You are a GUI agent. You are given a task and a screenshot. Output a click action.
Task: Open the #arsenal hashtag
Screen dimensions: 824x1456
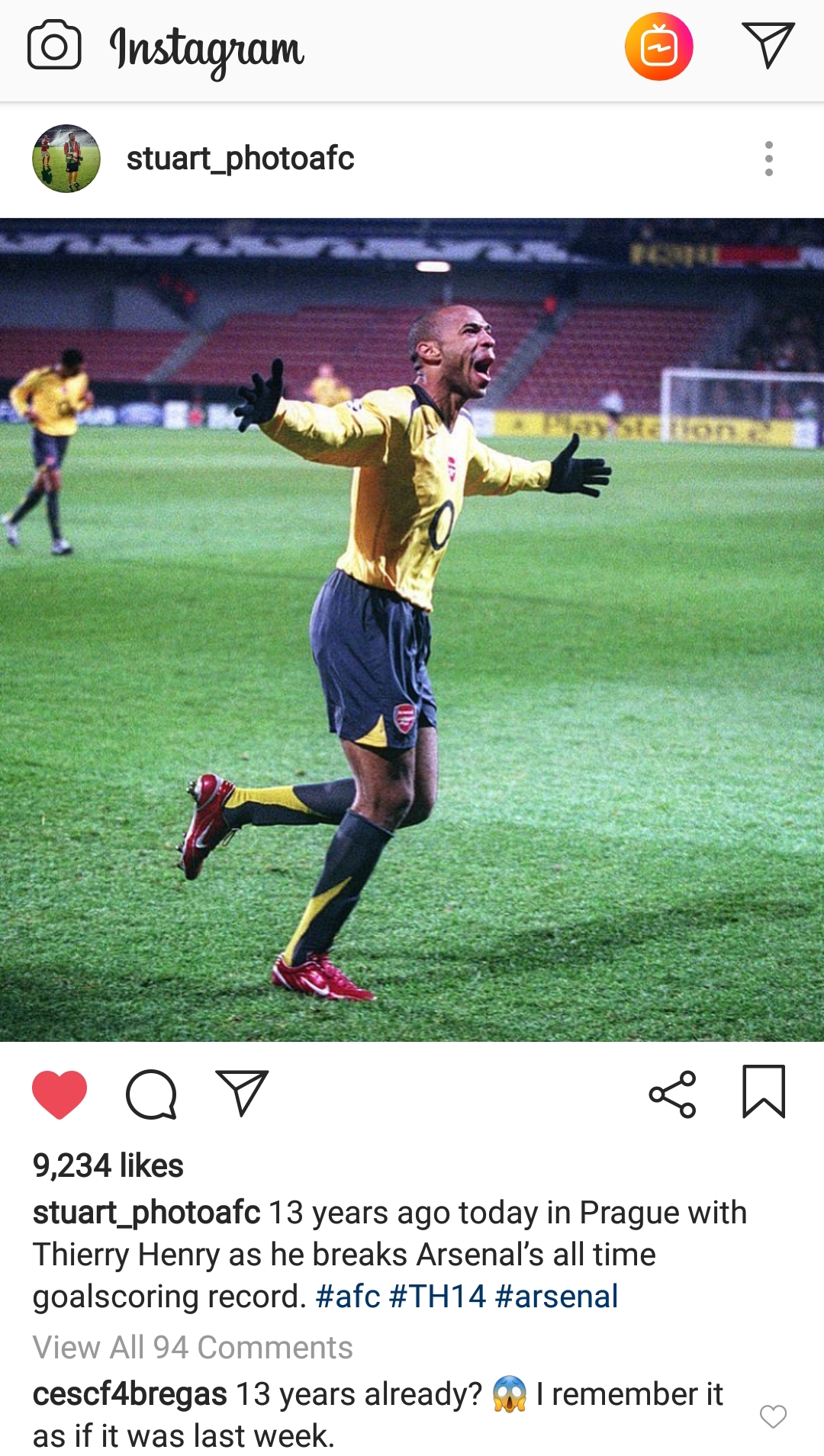(x=556, y=1297)
